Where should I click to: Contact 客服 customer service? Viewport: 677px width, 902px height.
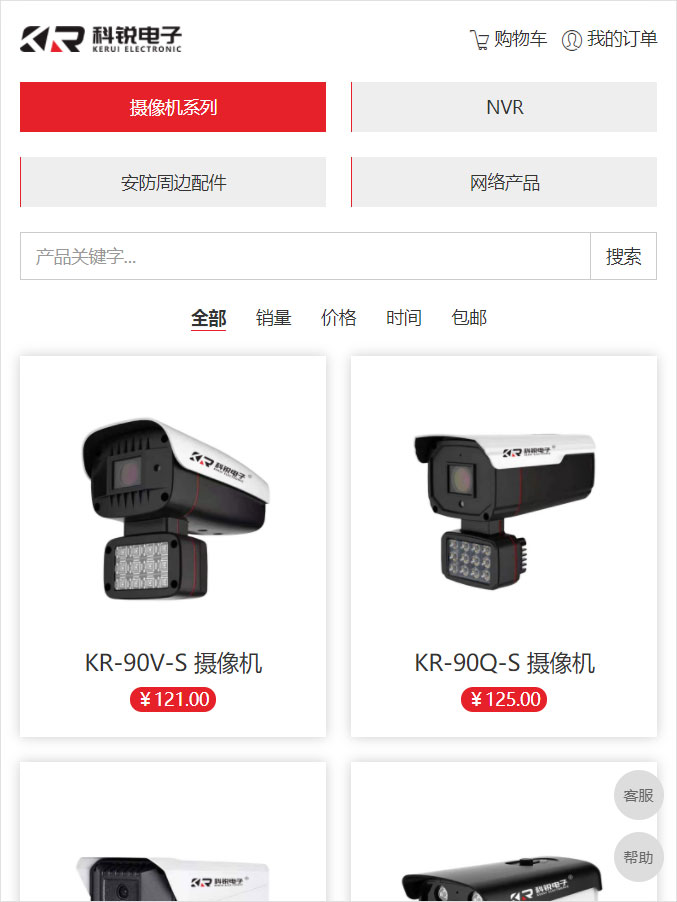pos(638,795)
